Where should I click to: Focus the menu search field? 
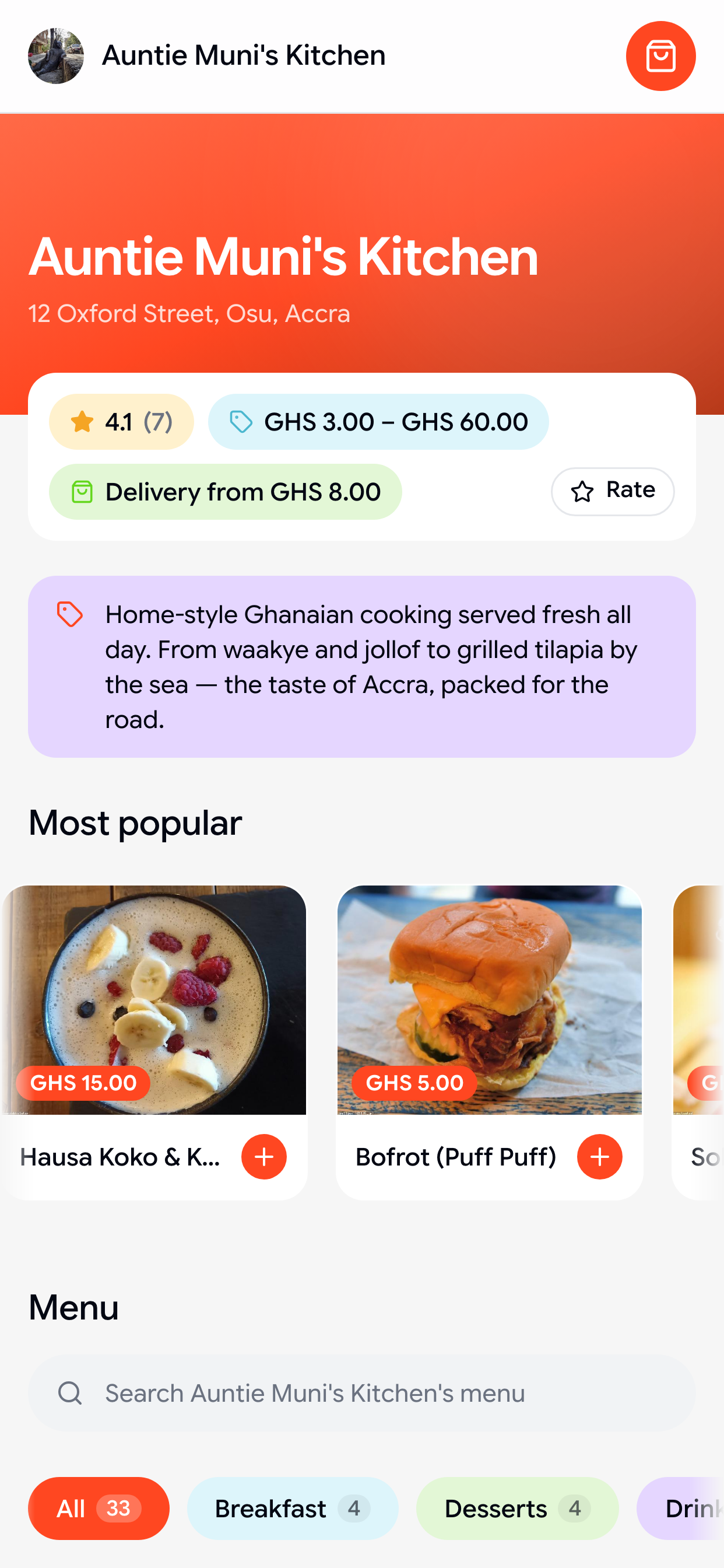pyautogui.click(x=362, y=1392)
